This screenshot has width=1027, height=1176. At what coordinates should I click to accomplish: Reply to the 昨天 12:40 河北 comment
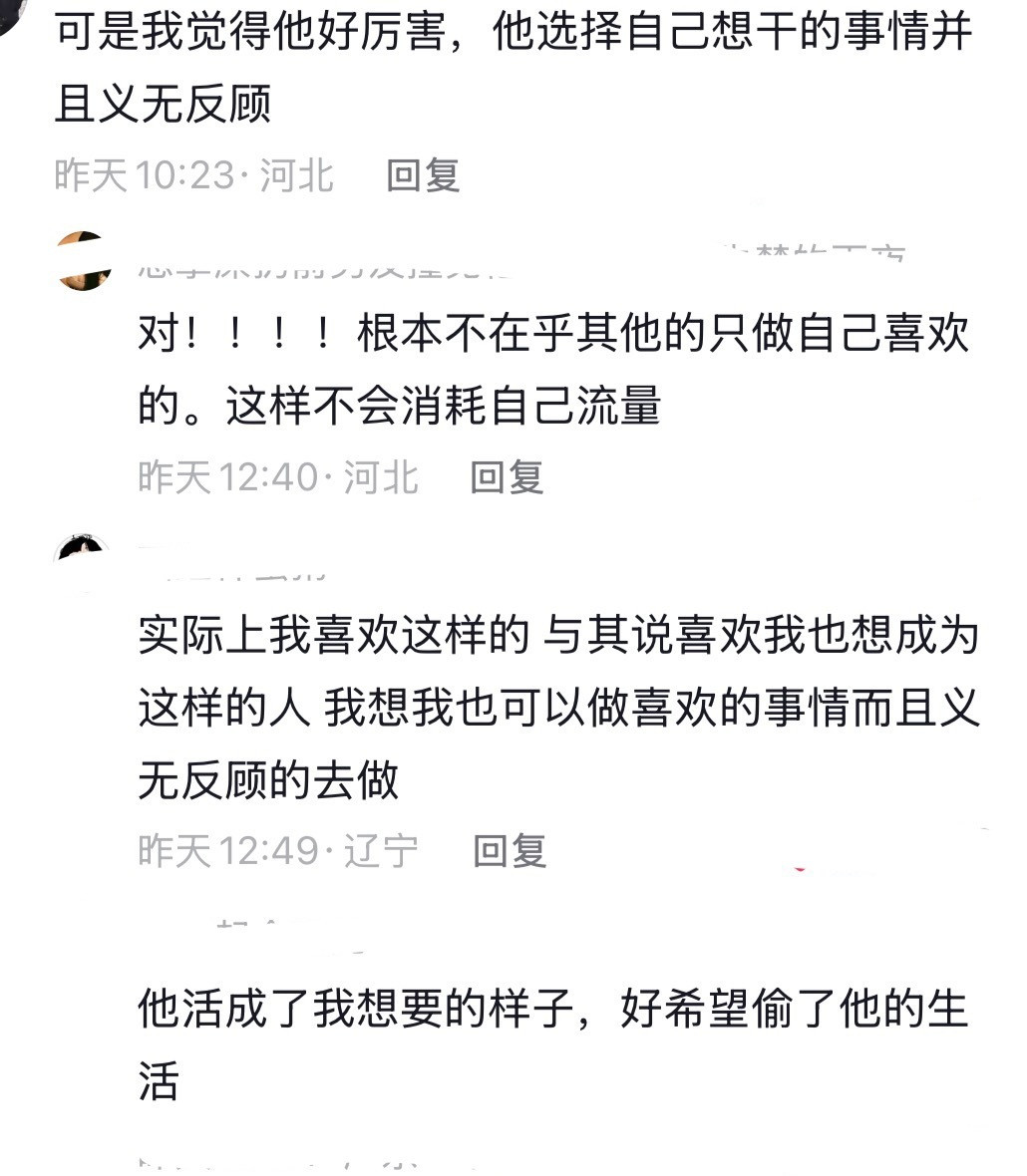pos(507,477)
